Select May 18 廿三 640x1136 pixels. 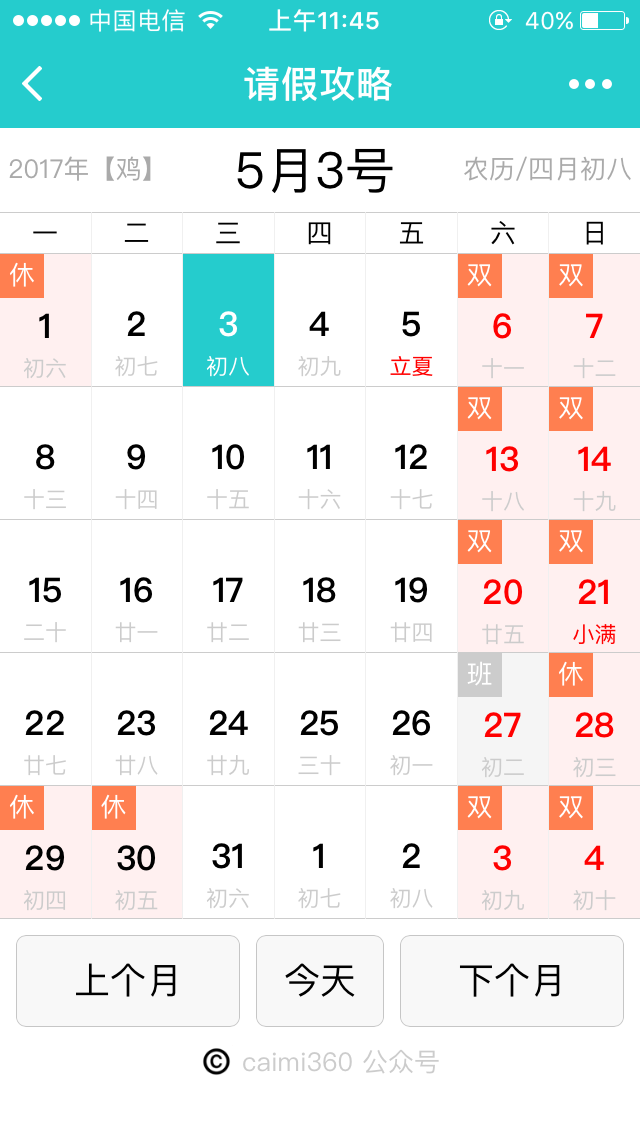click(x=320, y=586)
